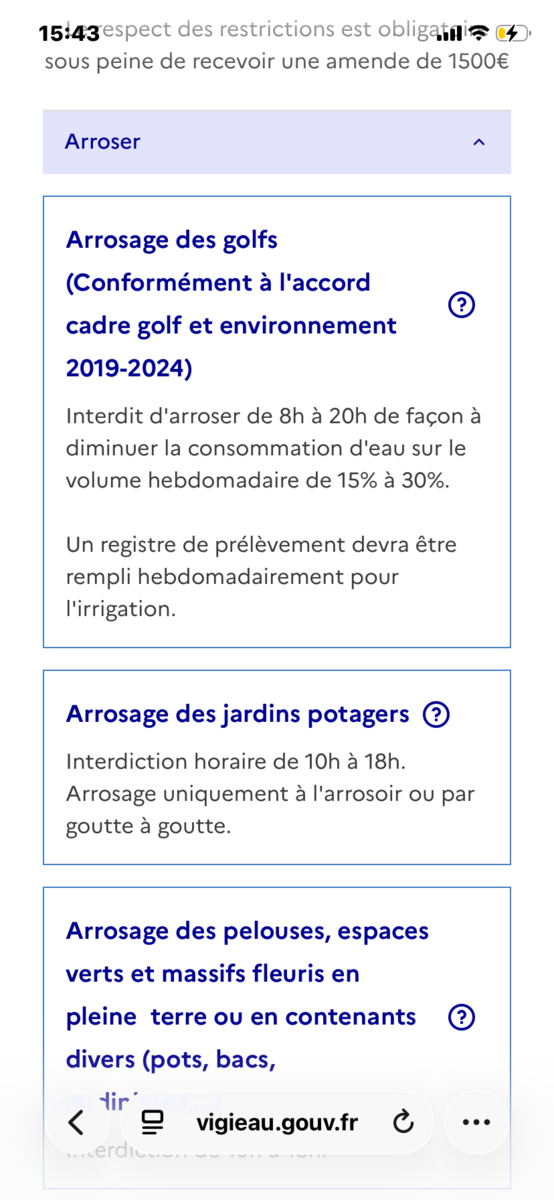The image size is (554, 1200).
Task: Reload the page
Action: 403,1122
